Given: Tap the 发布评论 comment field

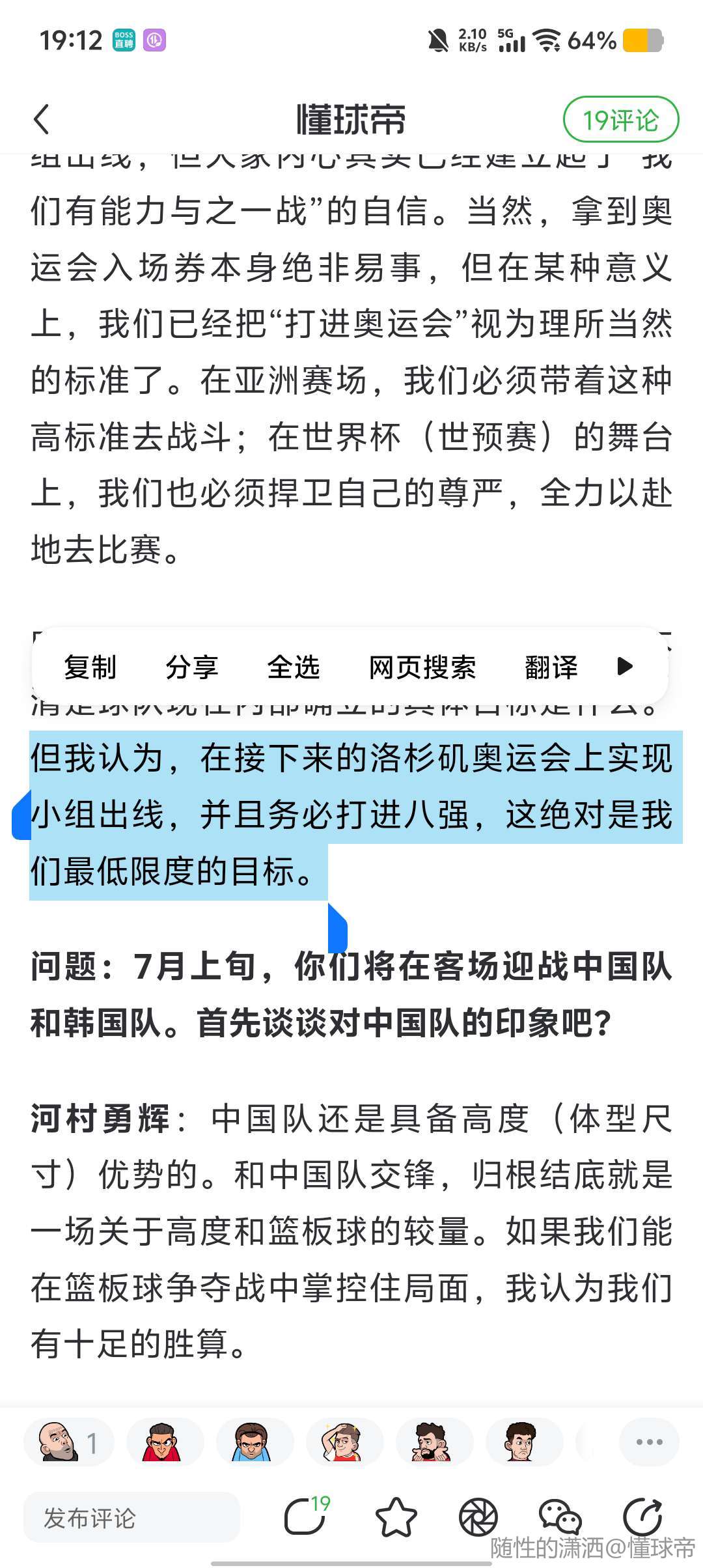Looking at the screenshot, I should tap(131, 1519).
